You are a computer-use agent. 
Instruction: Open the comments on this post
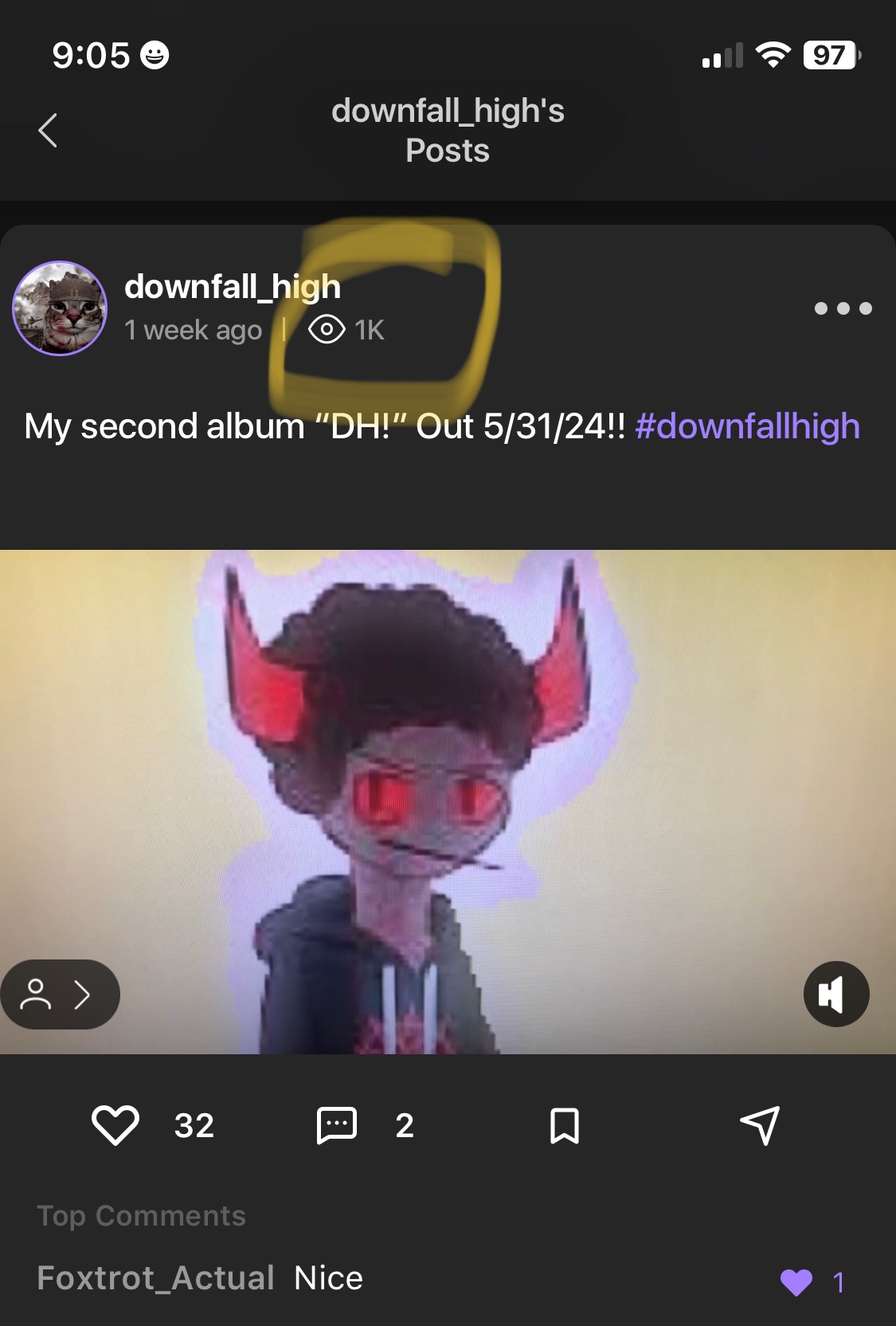[337, 1125]
